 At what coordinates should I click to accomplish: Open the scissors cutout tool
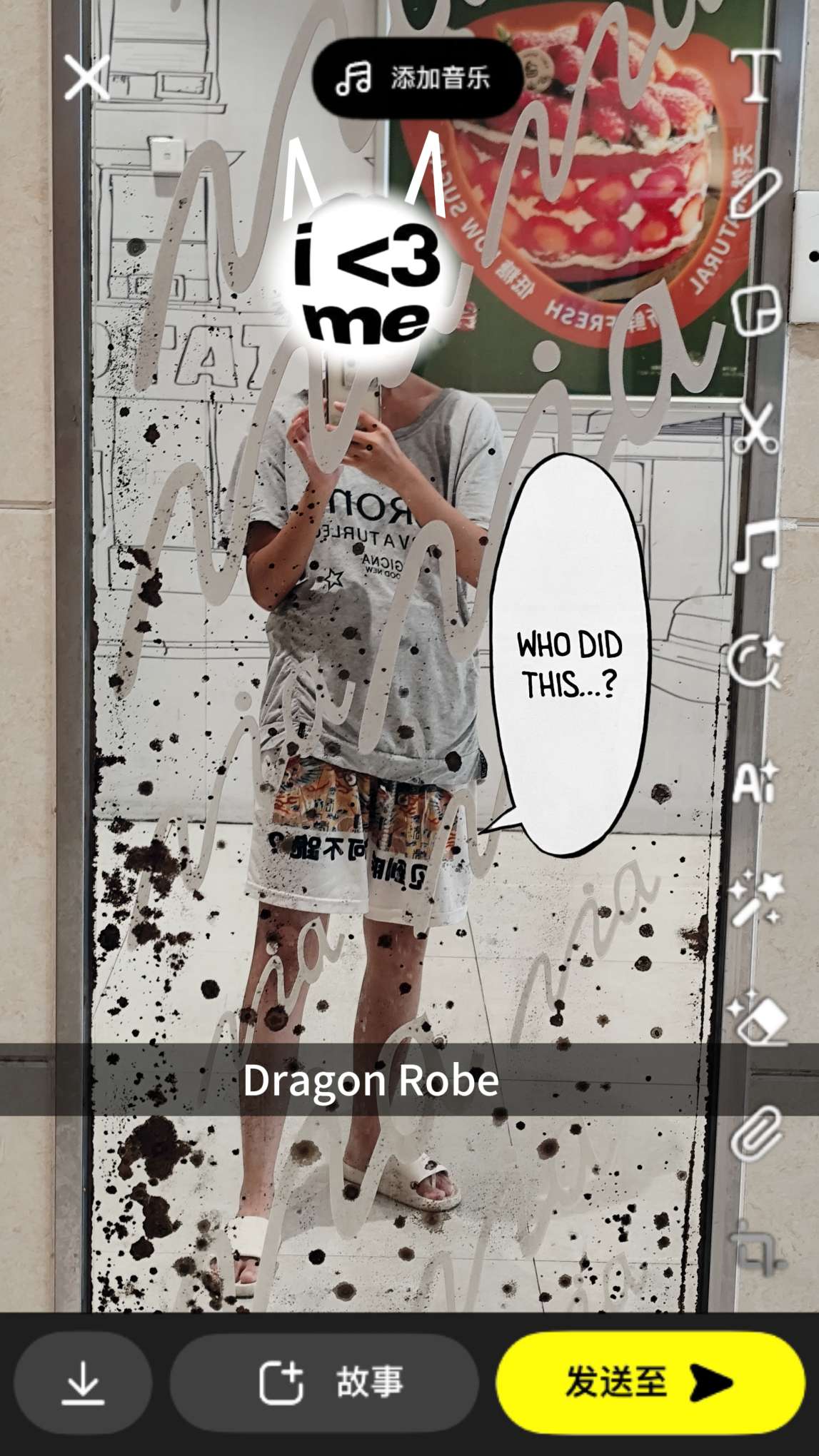[x=756, y=428]
